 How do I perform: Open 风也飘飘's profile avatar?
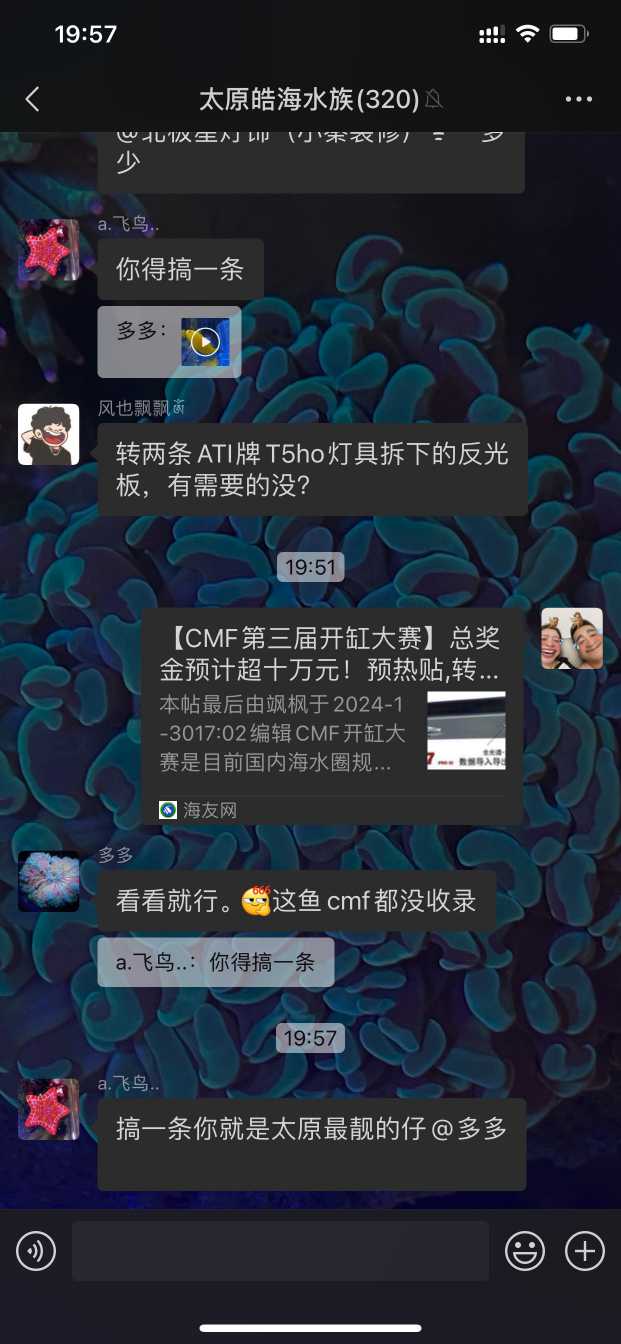click(49, 434)
